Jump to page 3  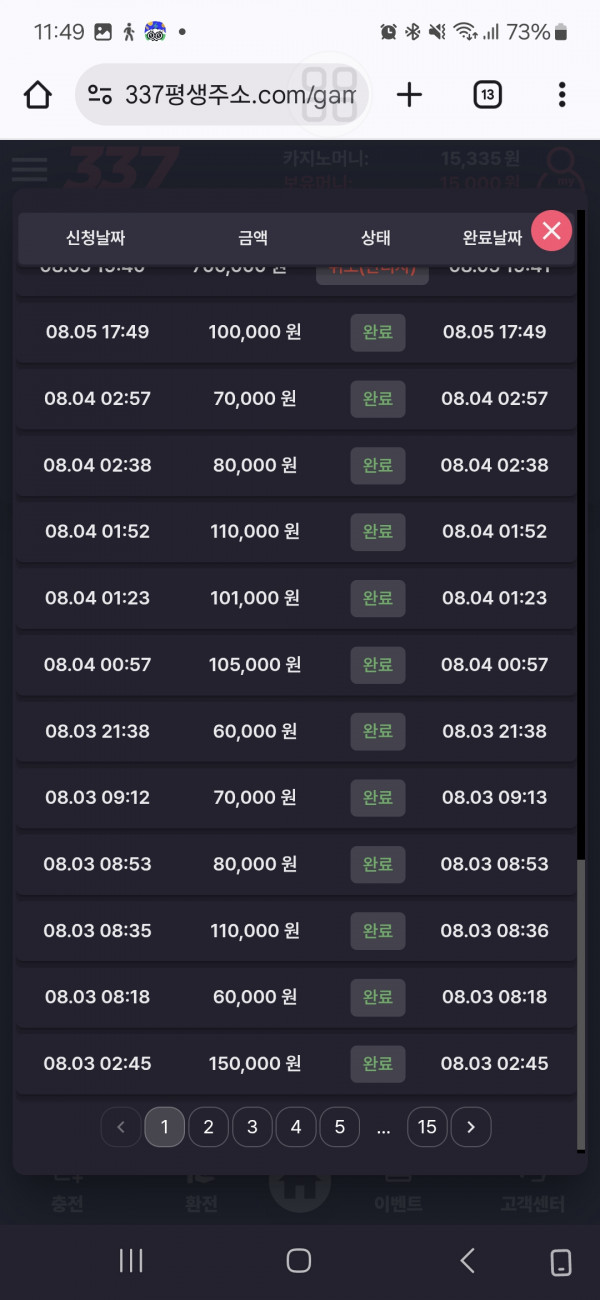[x=252, y=1127]
